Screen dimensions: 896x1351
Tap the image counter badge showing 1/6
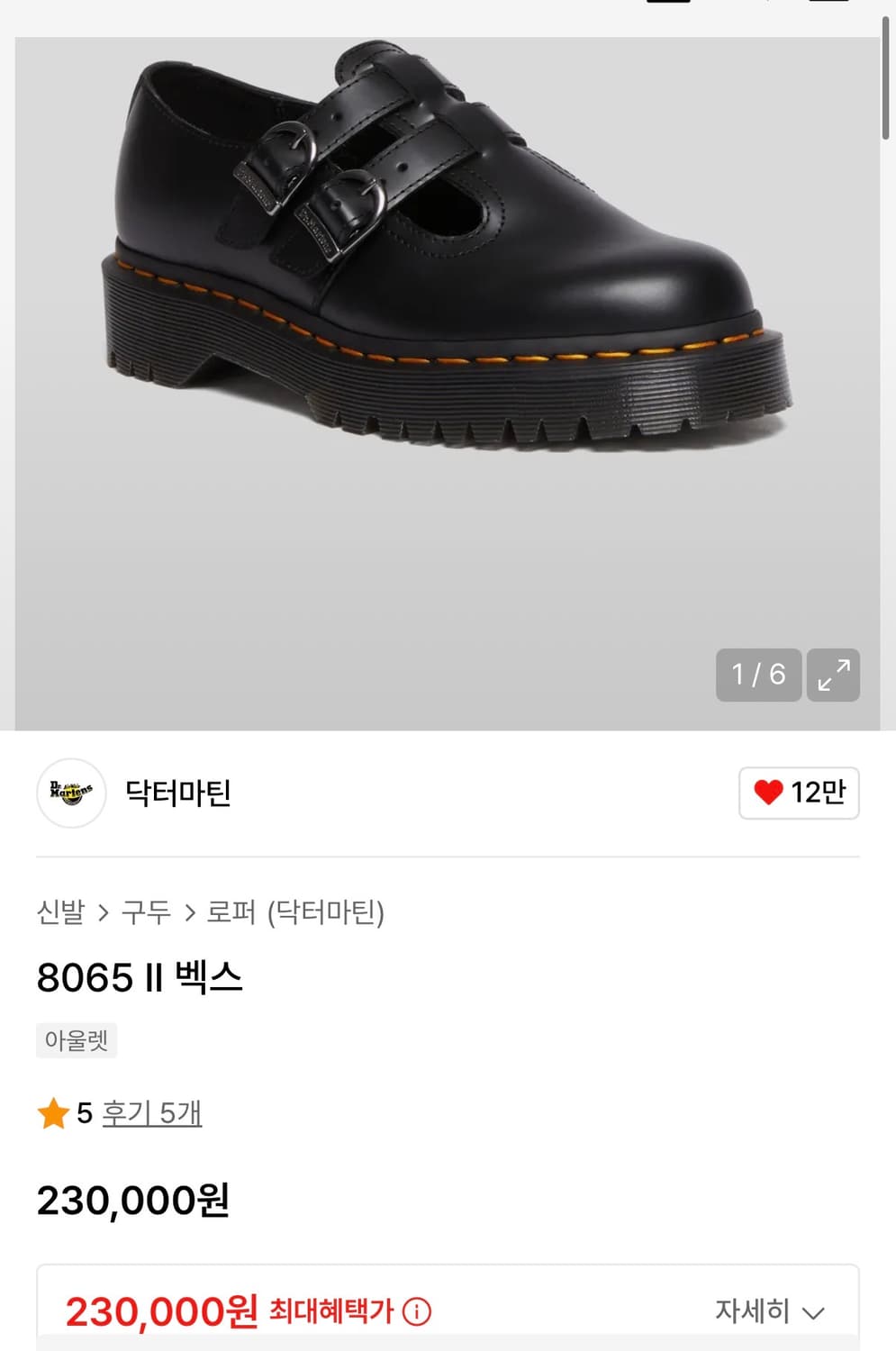coord(758,674)
